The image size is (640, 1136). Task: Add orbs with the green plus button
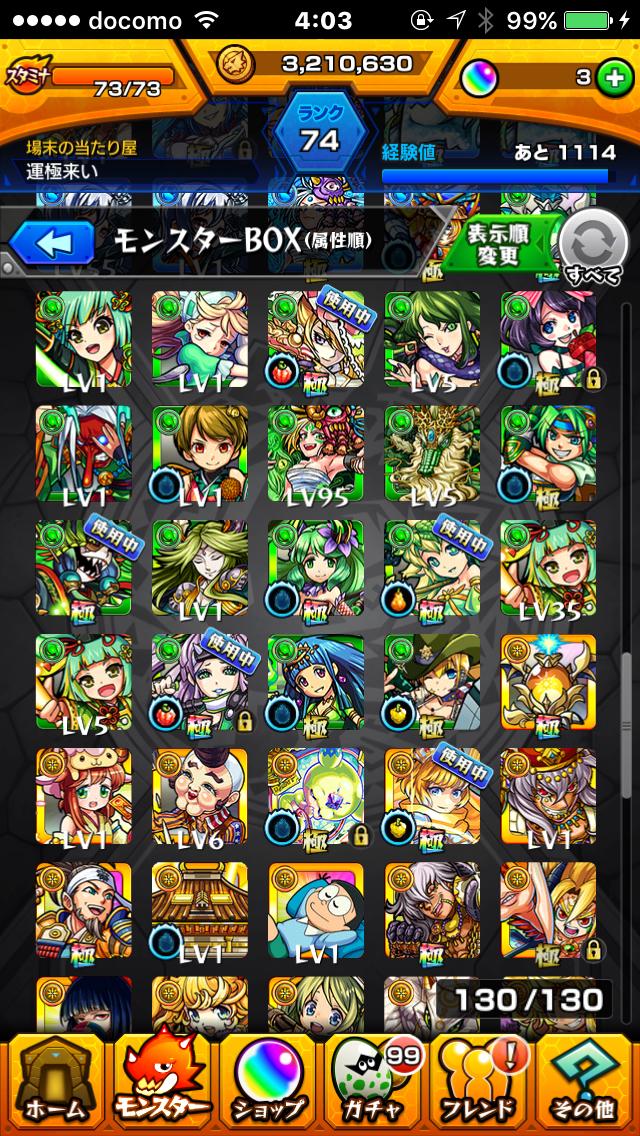click(612, 78)
